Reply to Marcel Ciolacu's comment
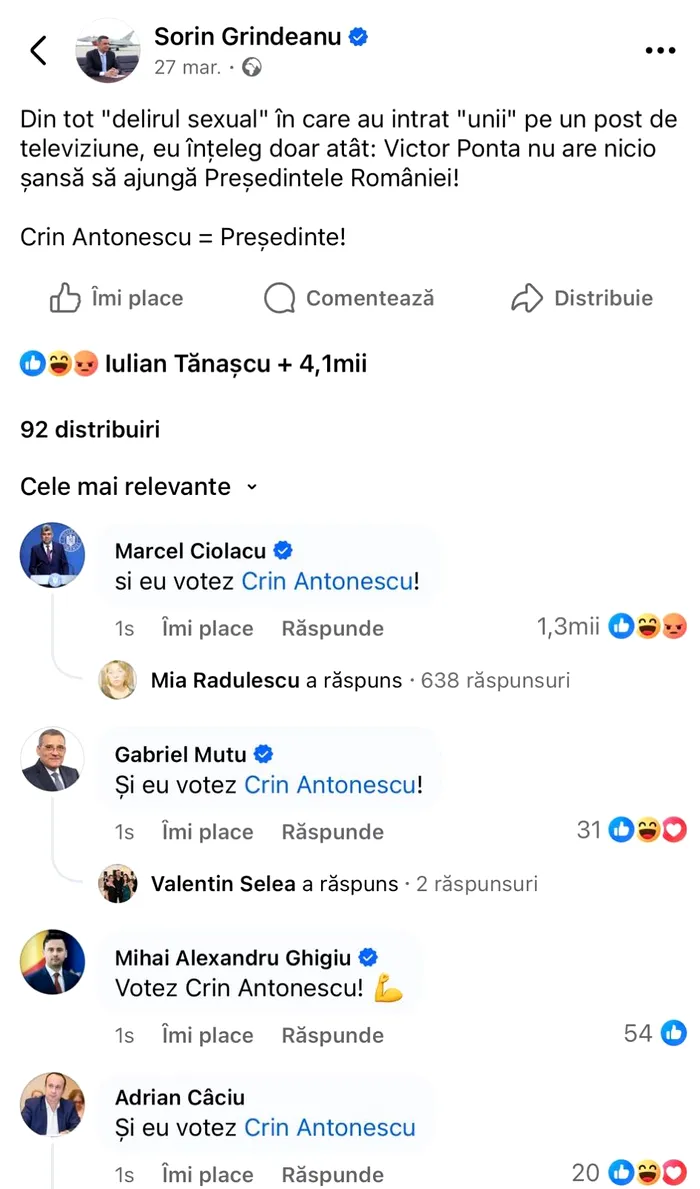 [x=332, y=628]
